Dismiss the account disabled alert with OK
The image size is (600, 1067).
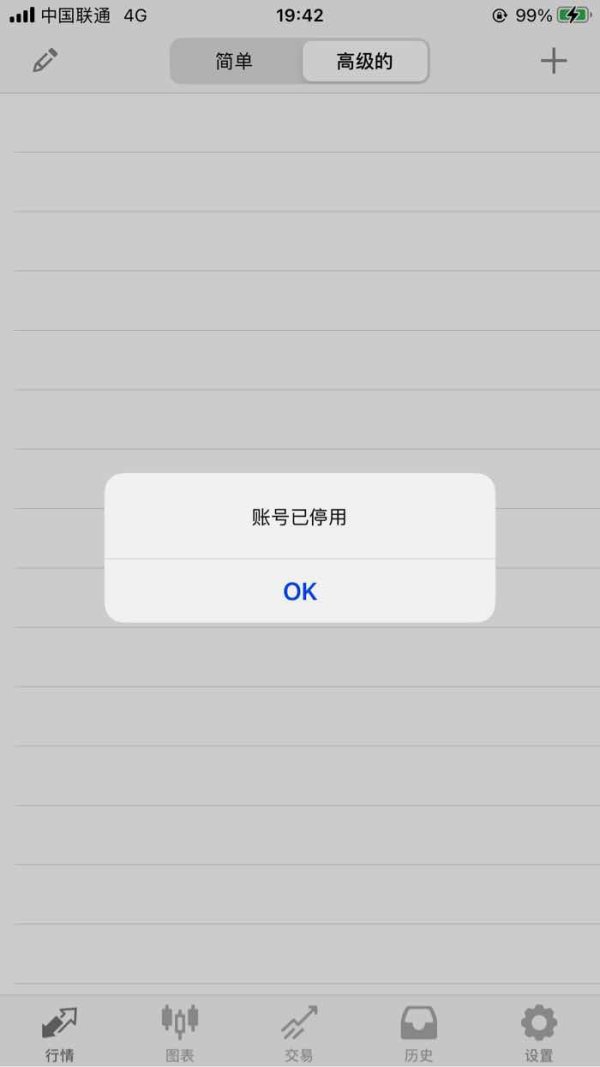300,591
